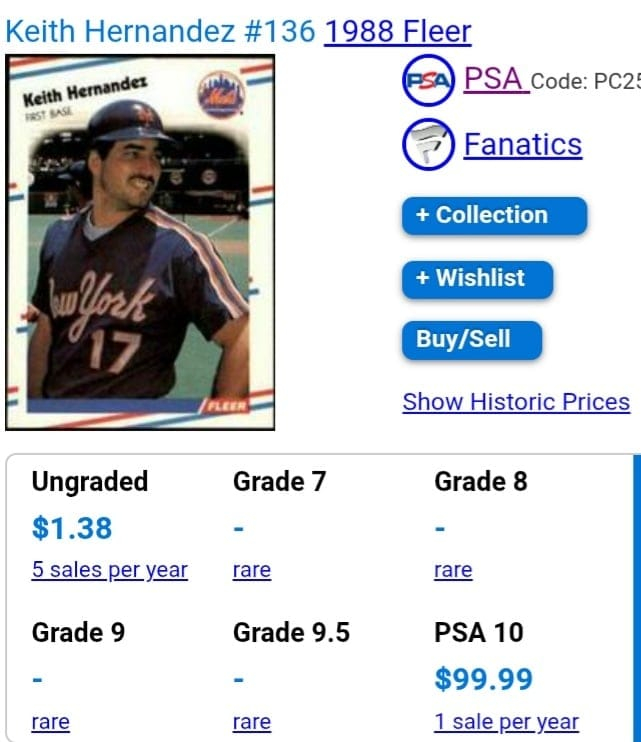Viewport: 641px width, 742px height.
Task: Open the rare link under Grade 8
Action: click(x=452, y=570)
